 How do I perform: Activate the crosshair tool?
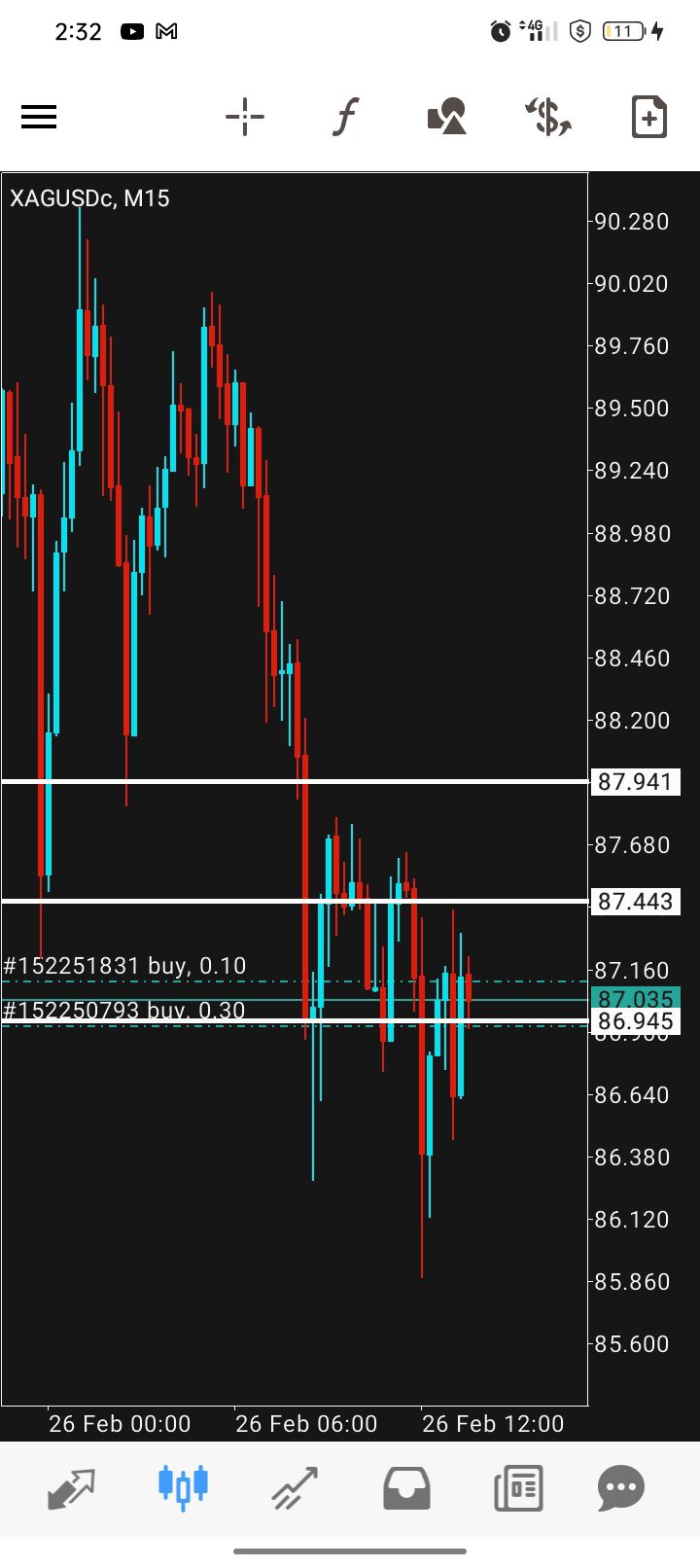point(245,118)
